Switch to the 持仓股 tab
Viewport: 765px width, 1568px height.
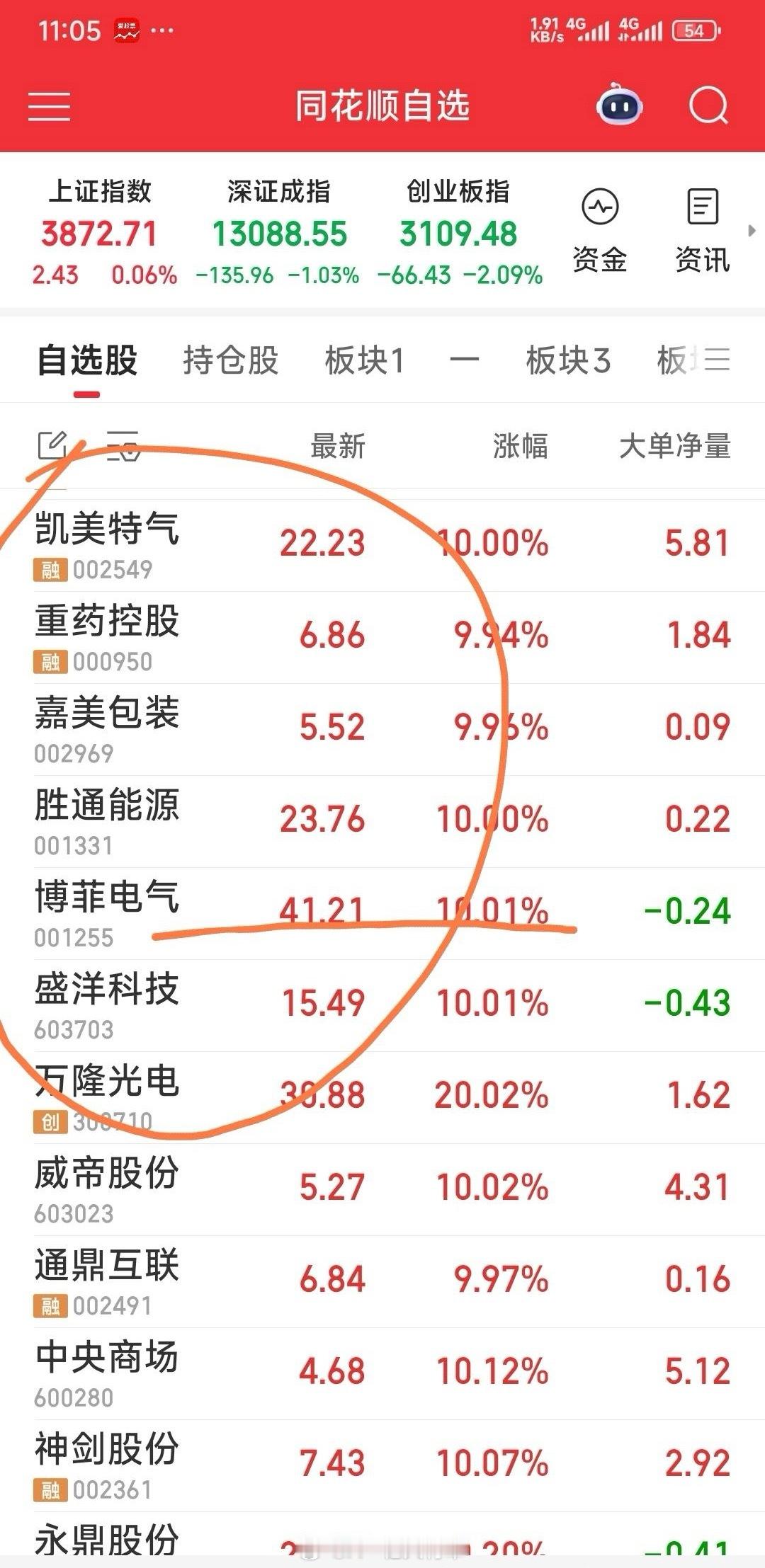pyautogui.click(x=230, y=360)
